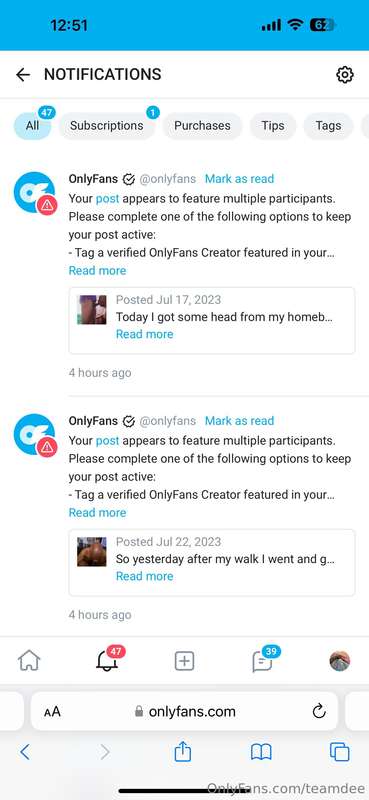Viewport: 369px width, 800px height.
Task: Switch to the Subscriptions filter
Action: [x=107, y=126]
